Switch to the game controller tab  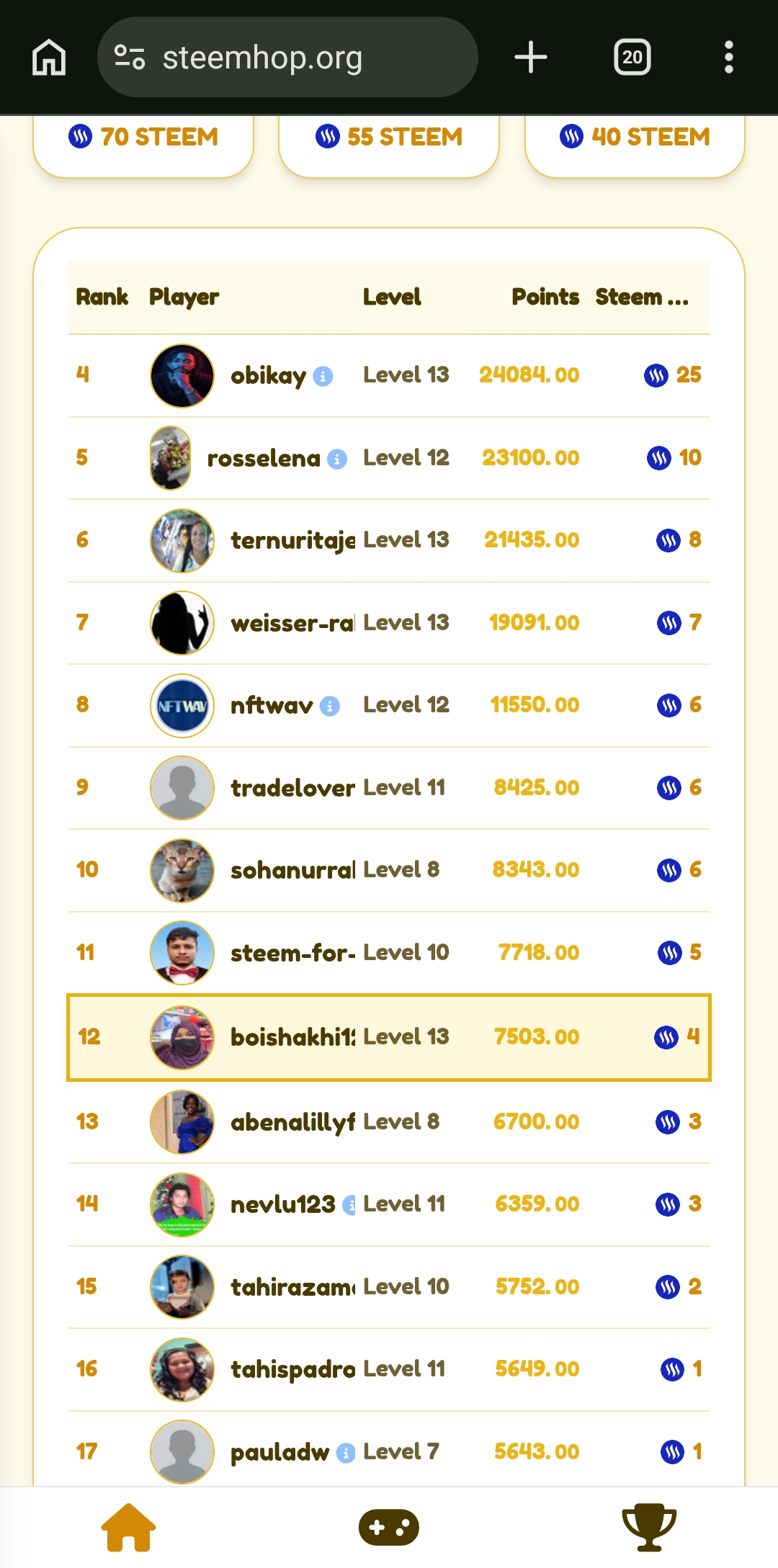pyautogui.click(x=389, y=1527)
